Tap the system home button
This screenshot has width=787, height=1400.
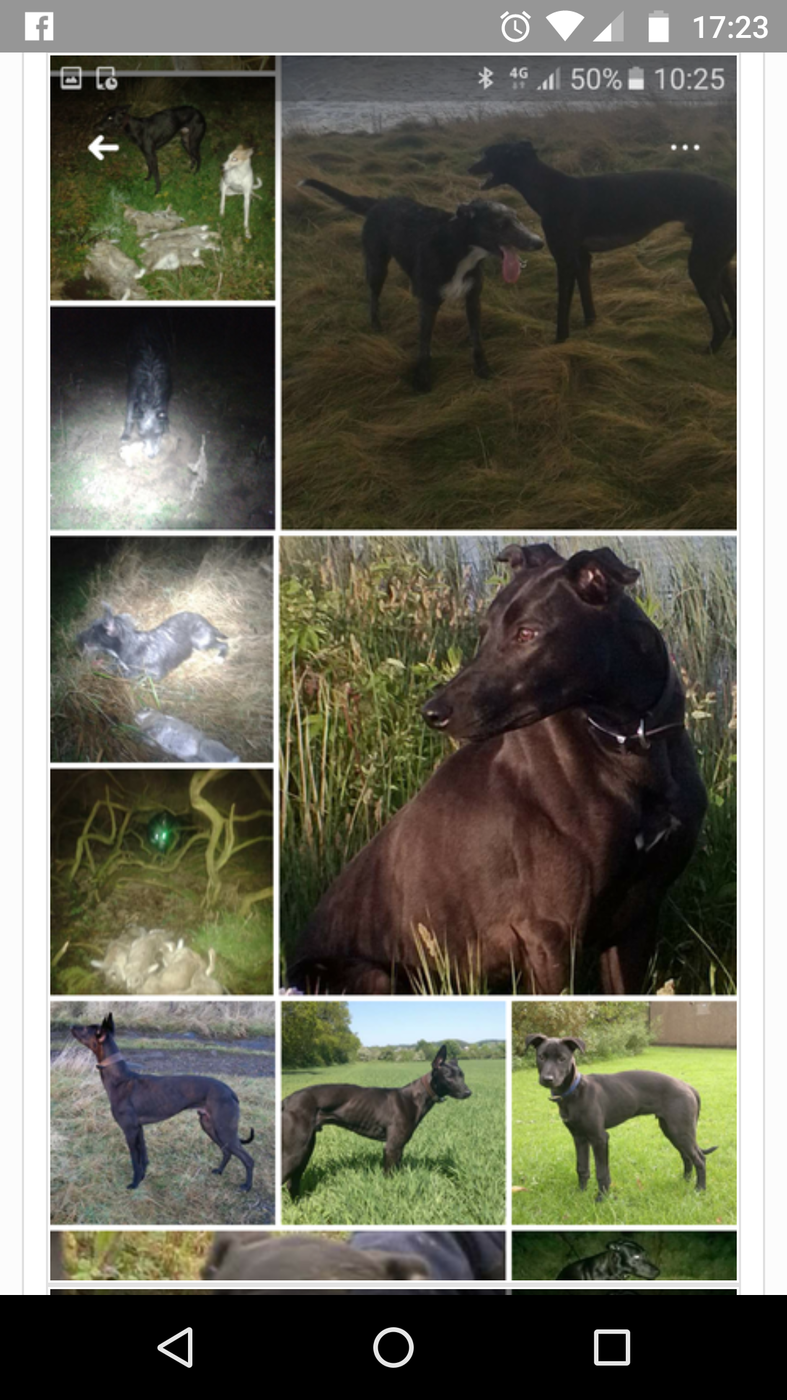pos(393,1347)
